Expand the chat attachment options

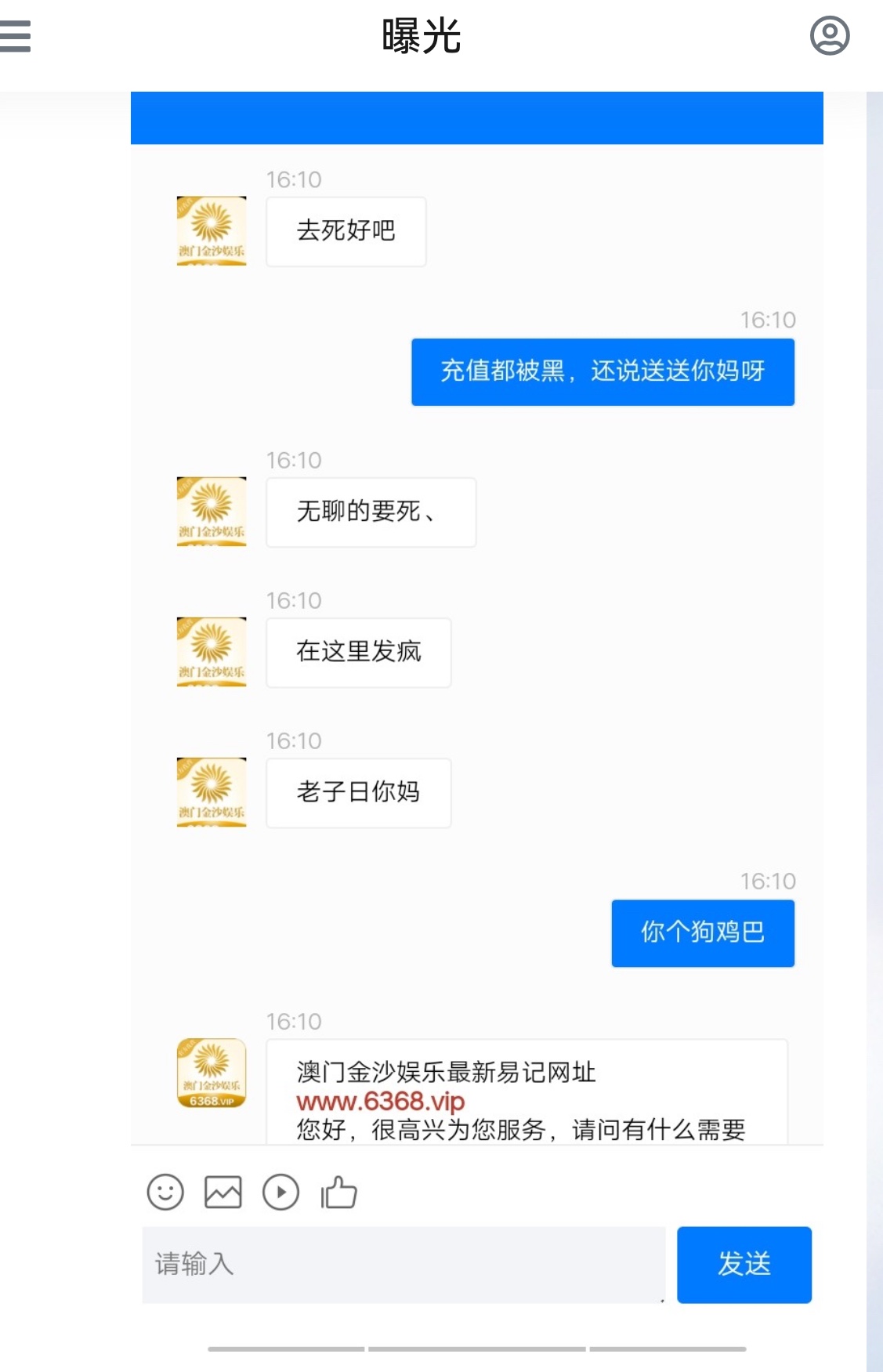coord(223,1193)
